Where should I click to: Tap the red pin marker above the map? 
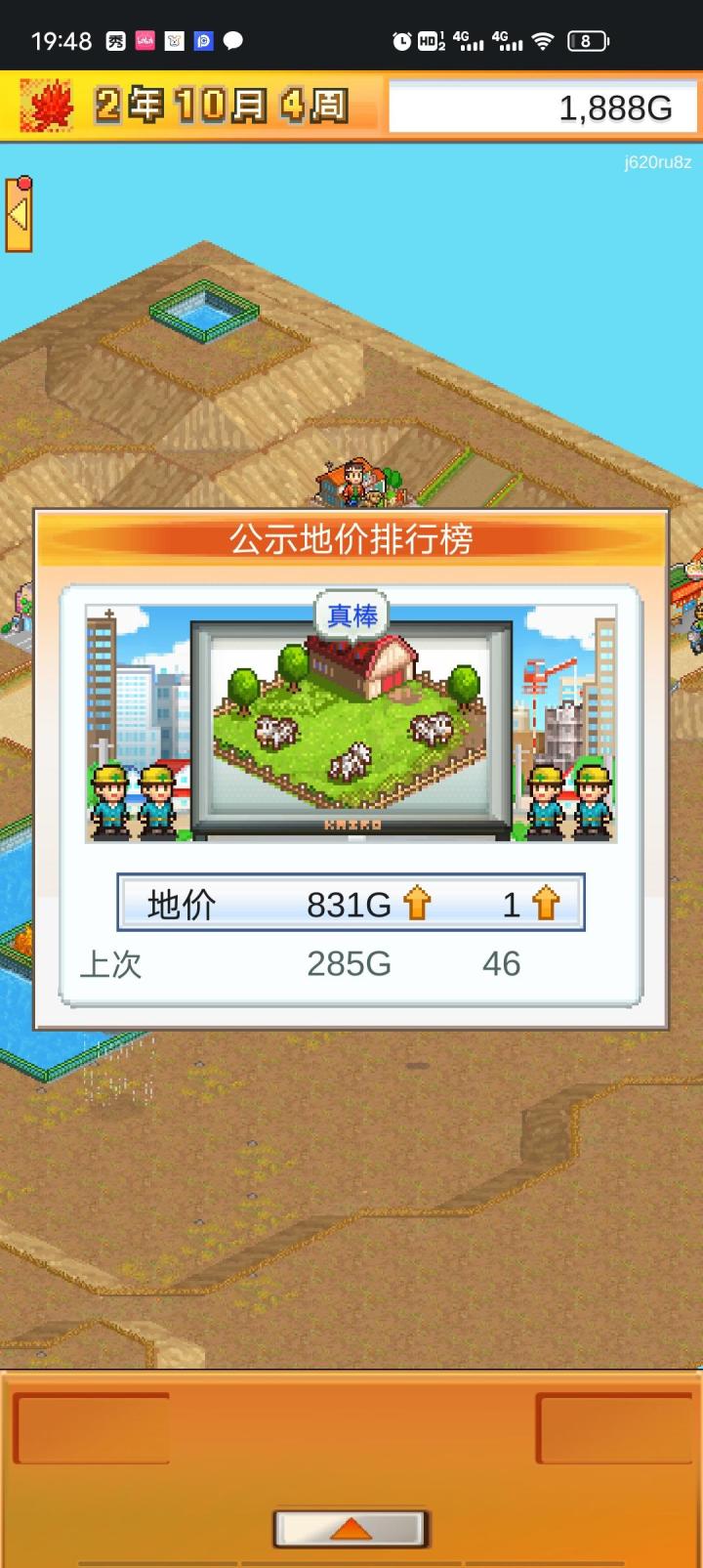[23, 183]
